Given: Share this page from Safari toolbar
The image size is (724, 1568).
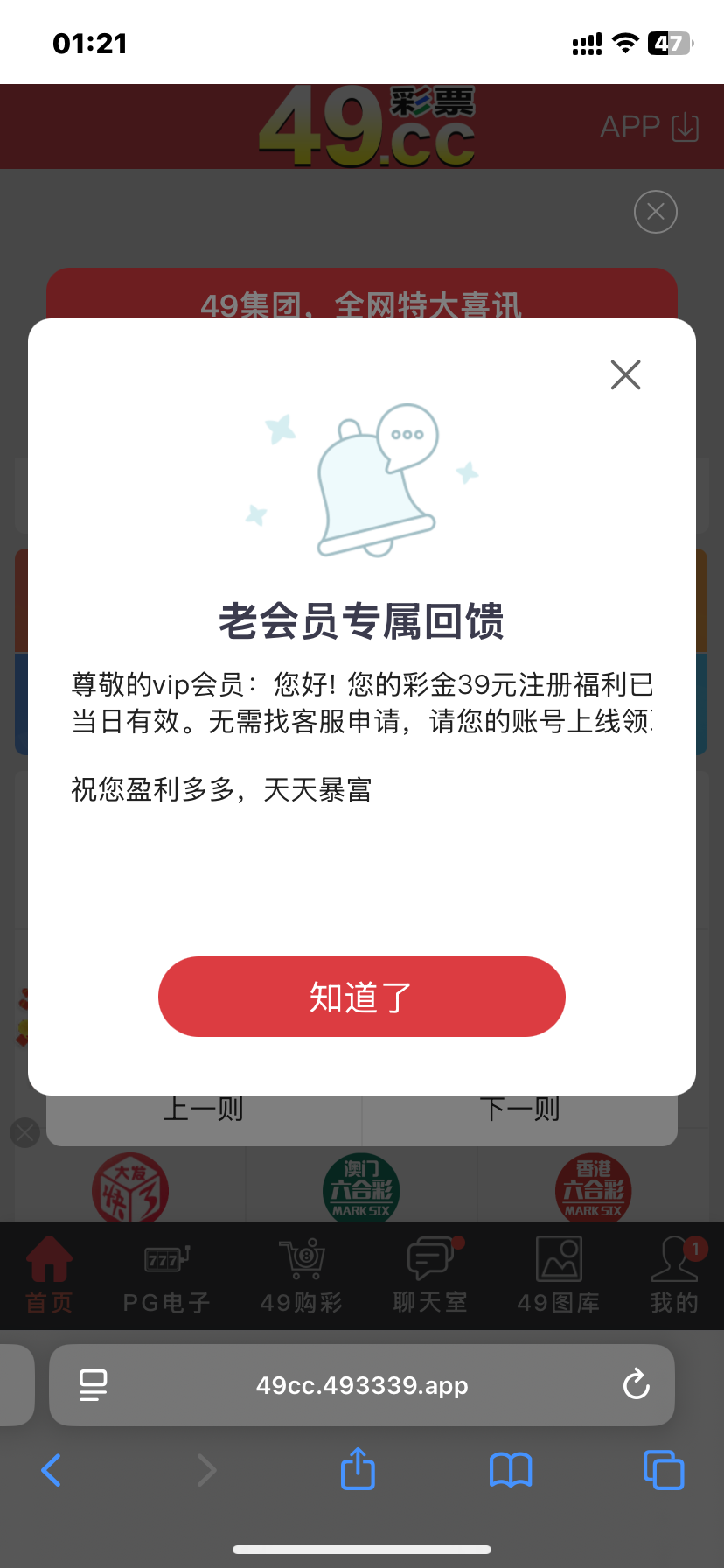Looking at the screenshot, I should pyautogui.click(x=358, y=1469).
